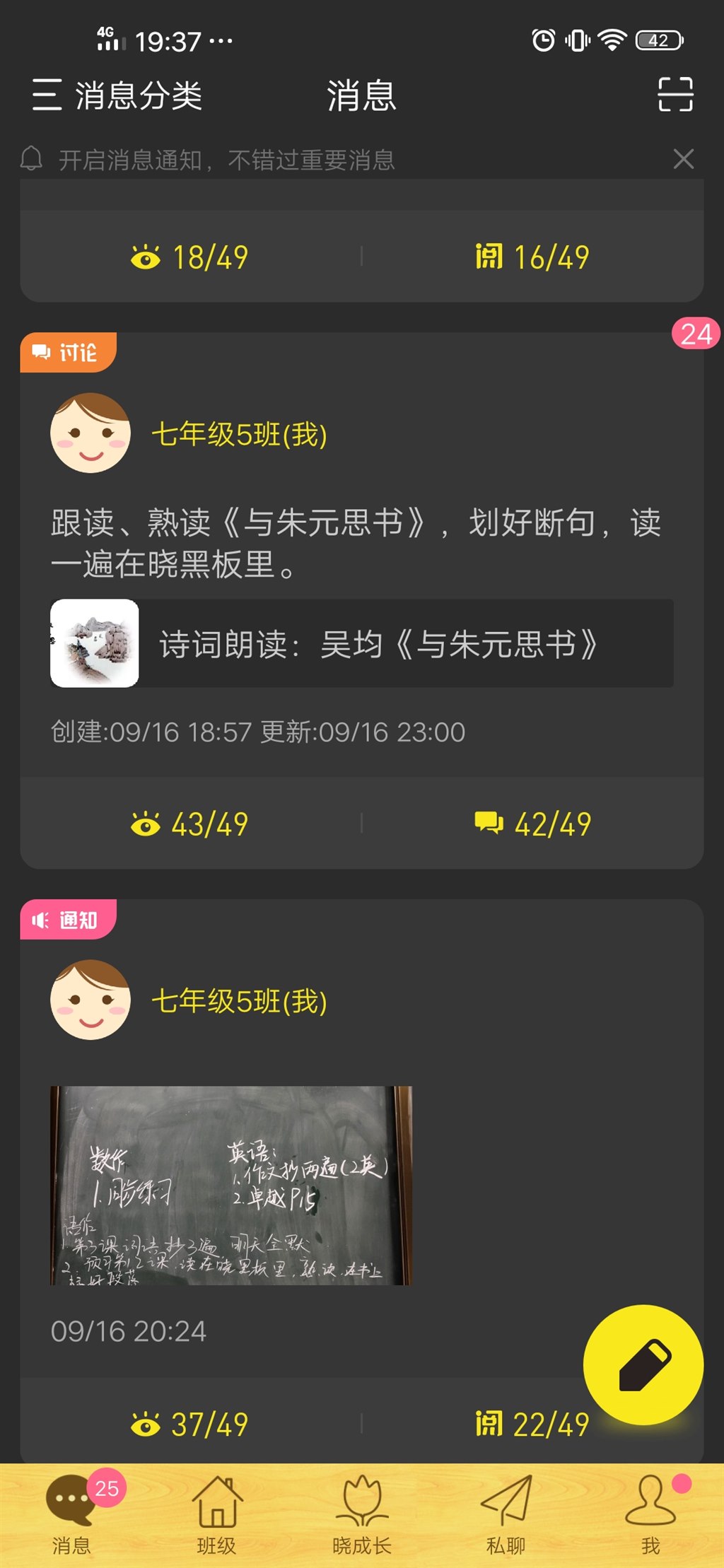Image resolution: width=724 pixels, height=1568 pixels.
Task: Select the 消息 tab
Action: click(71, 1514)
